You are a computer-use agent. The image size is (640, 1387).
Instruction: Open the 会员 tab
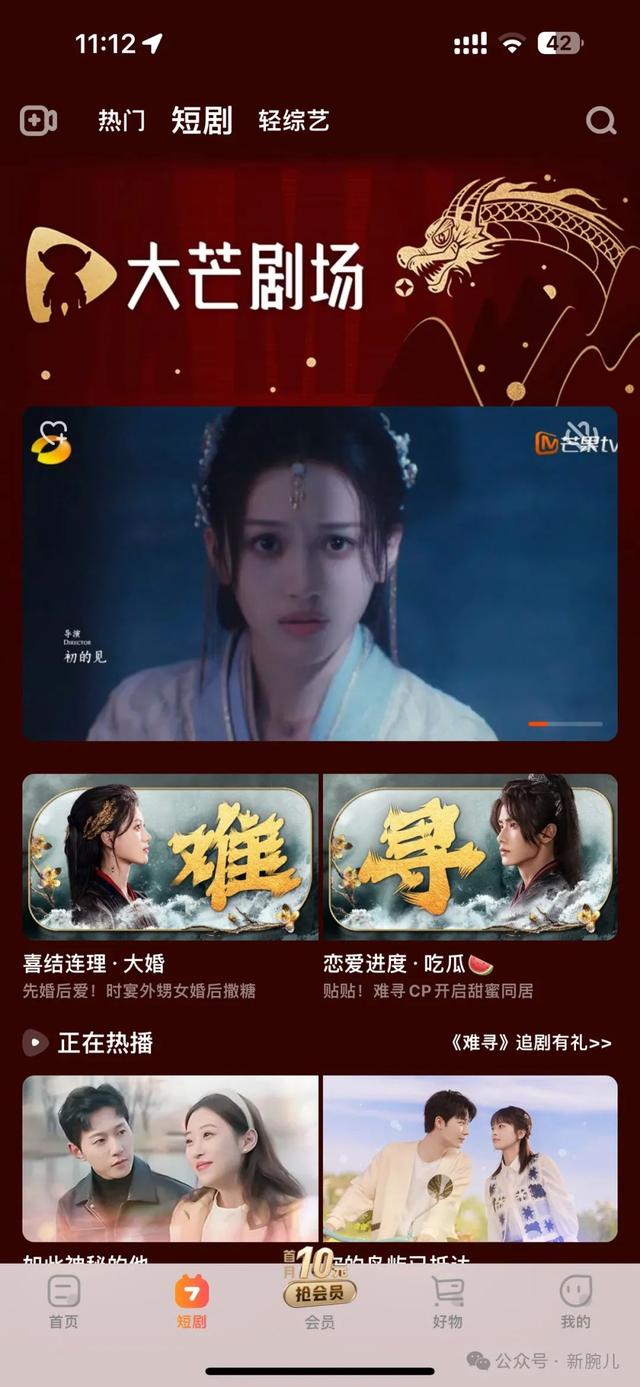(320, 1302)
